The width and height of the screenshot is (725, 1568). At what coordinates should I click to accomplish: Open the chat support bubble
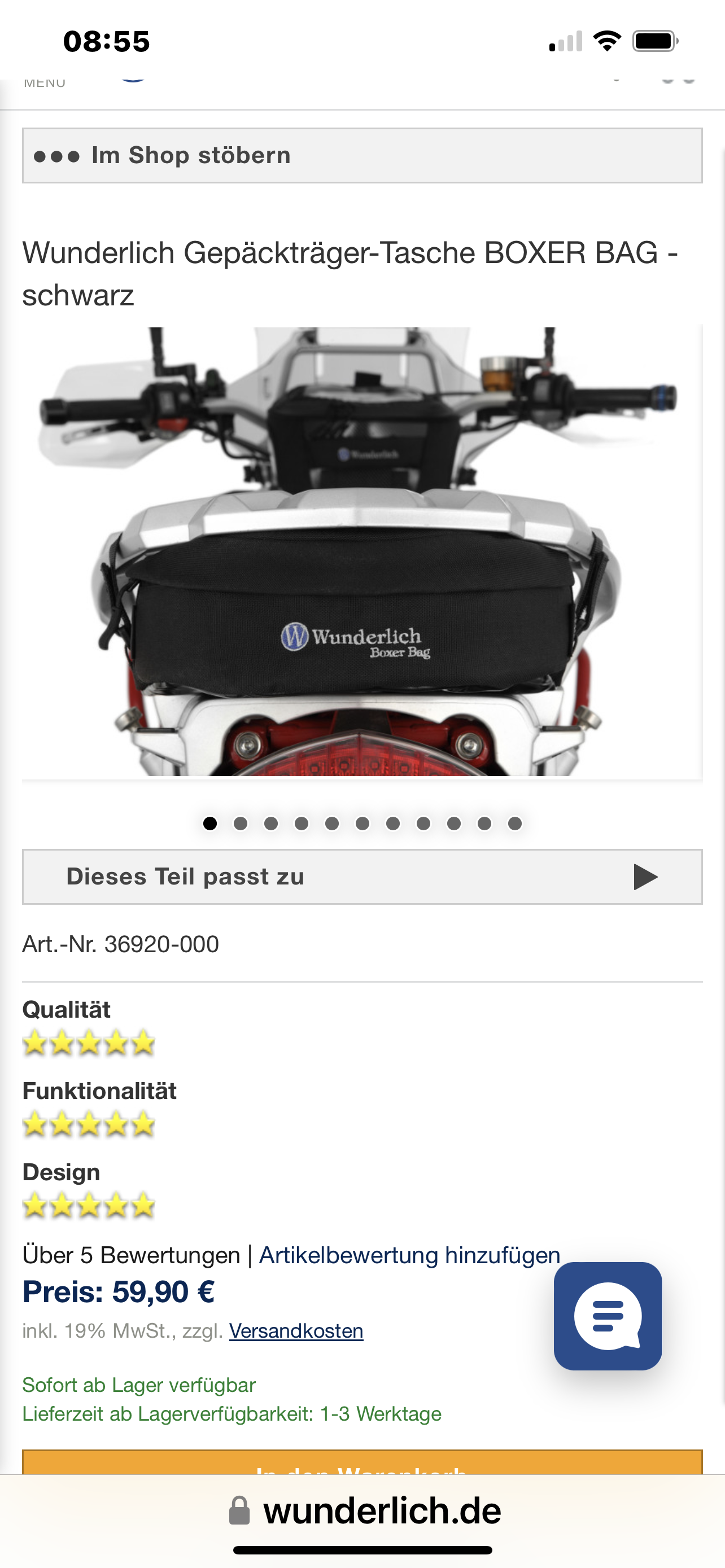[x=608, y=1316]
